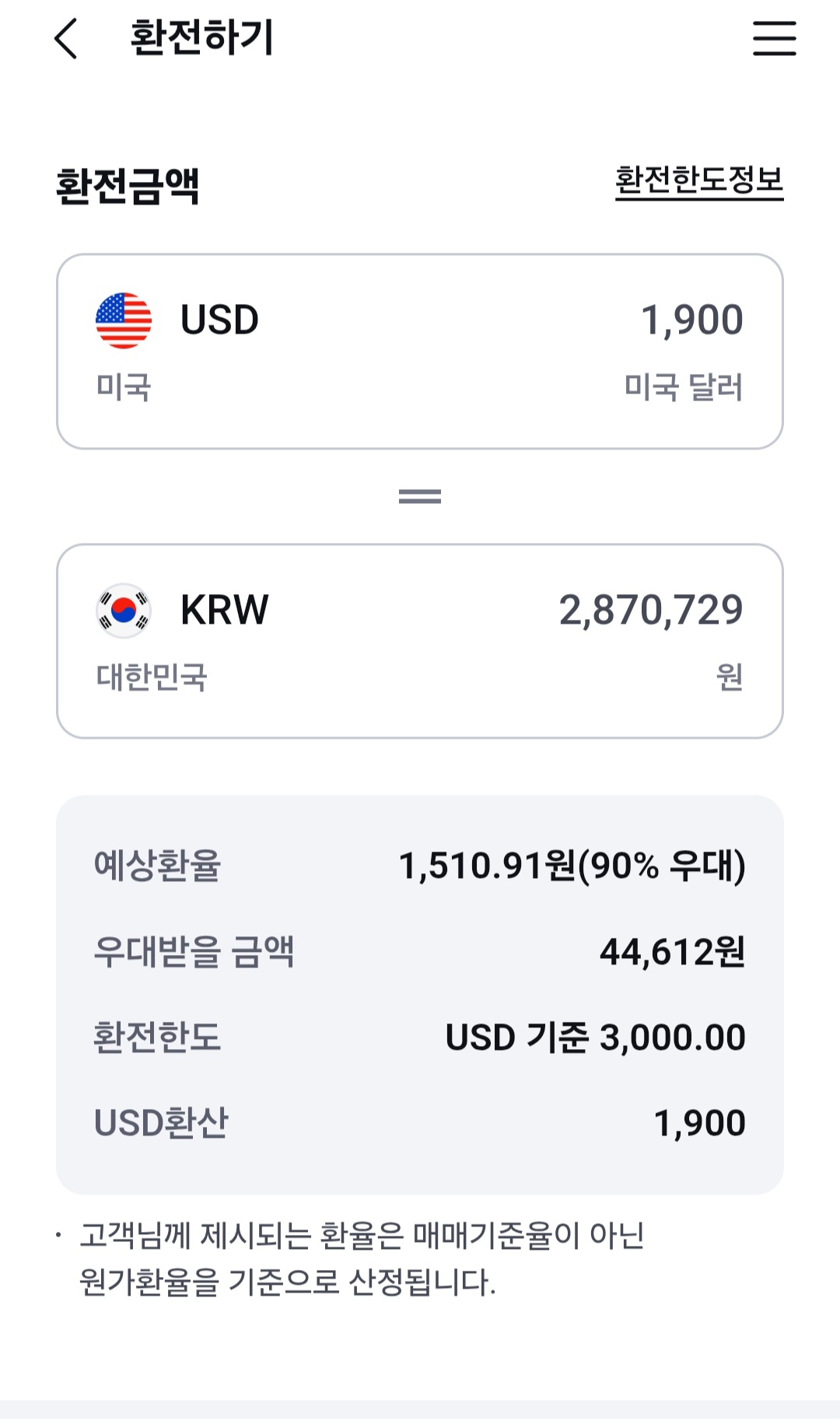Open the hamburger menu
This screenshot has width=840, height=1424.
pos(774,38)
